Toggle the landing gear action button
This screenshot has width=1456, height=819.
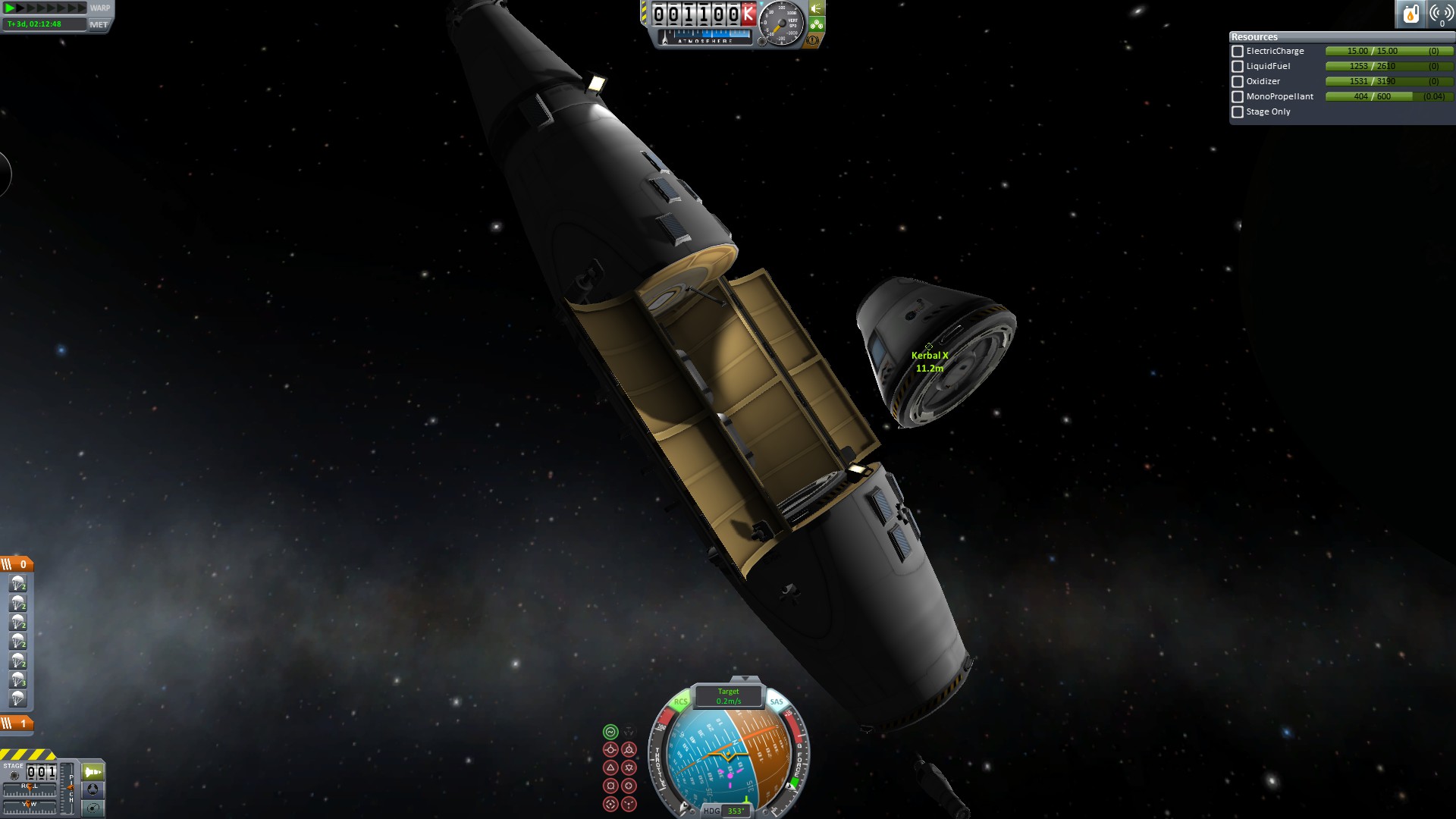click(817, 24)
